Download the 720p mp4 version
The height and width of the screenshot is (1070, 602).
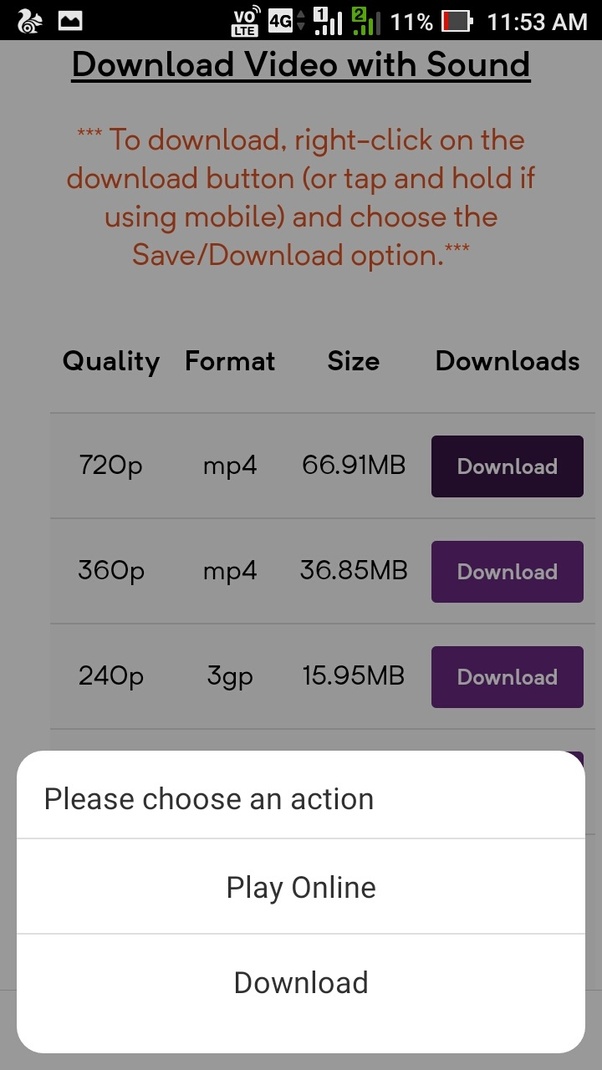507,466
